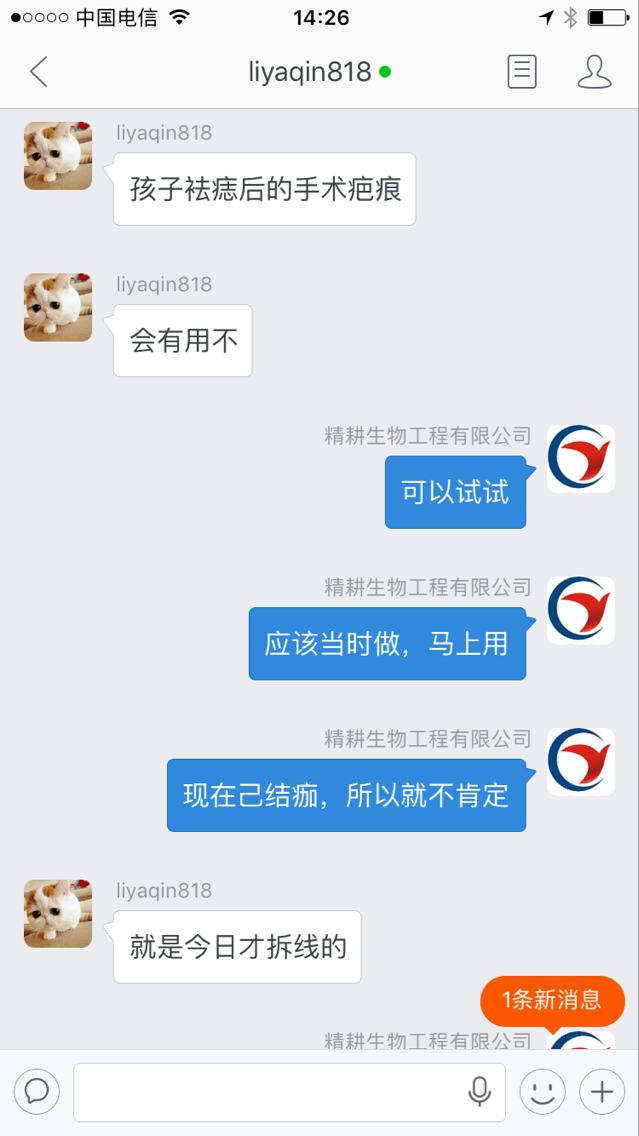639x1136 pixels.
Task: Open the document icon in header
Action: coord(522,72)
